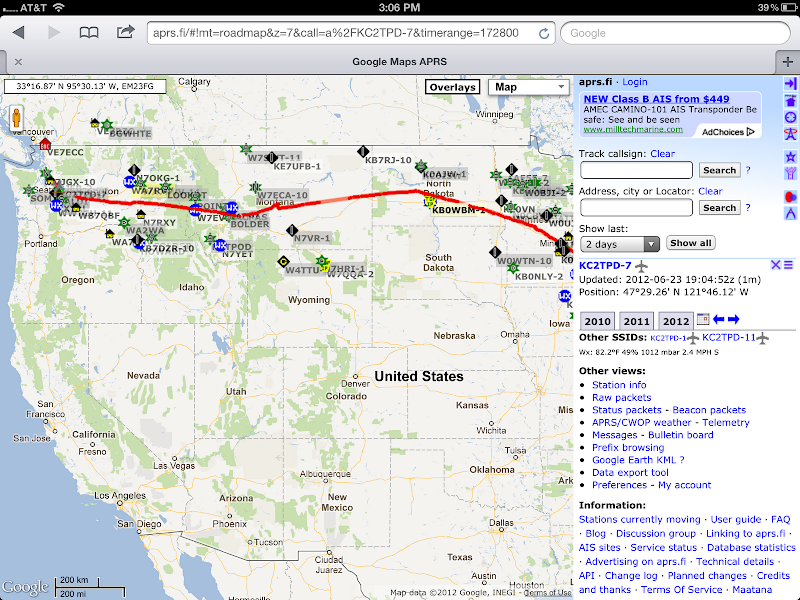
Task: Tap Search next to Address field
Action: click(x=718, y=208)
